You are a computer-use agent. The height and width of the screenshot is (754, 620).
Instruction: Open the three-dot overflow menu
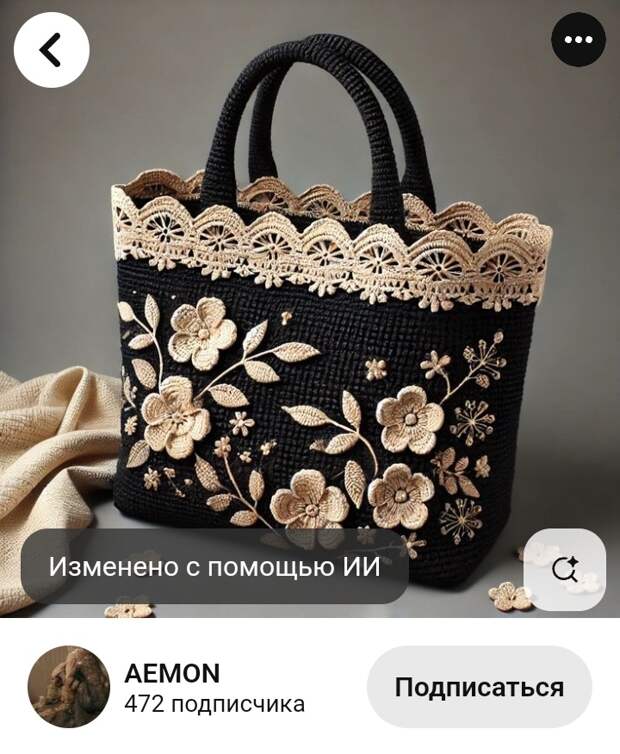578,40
